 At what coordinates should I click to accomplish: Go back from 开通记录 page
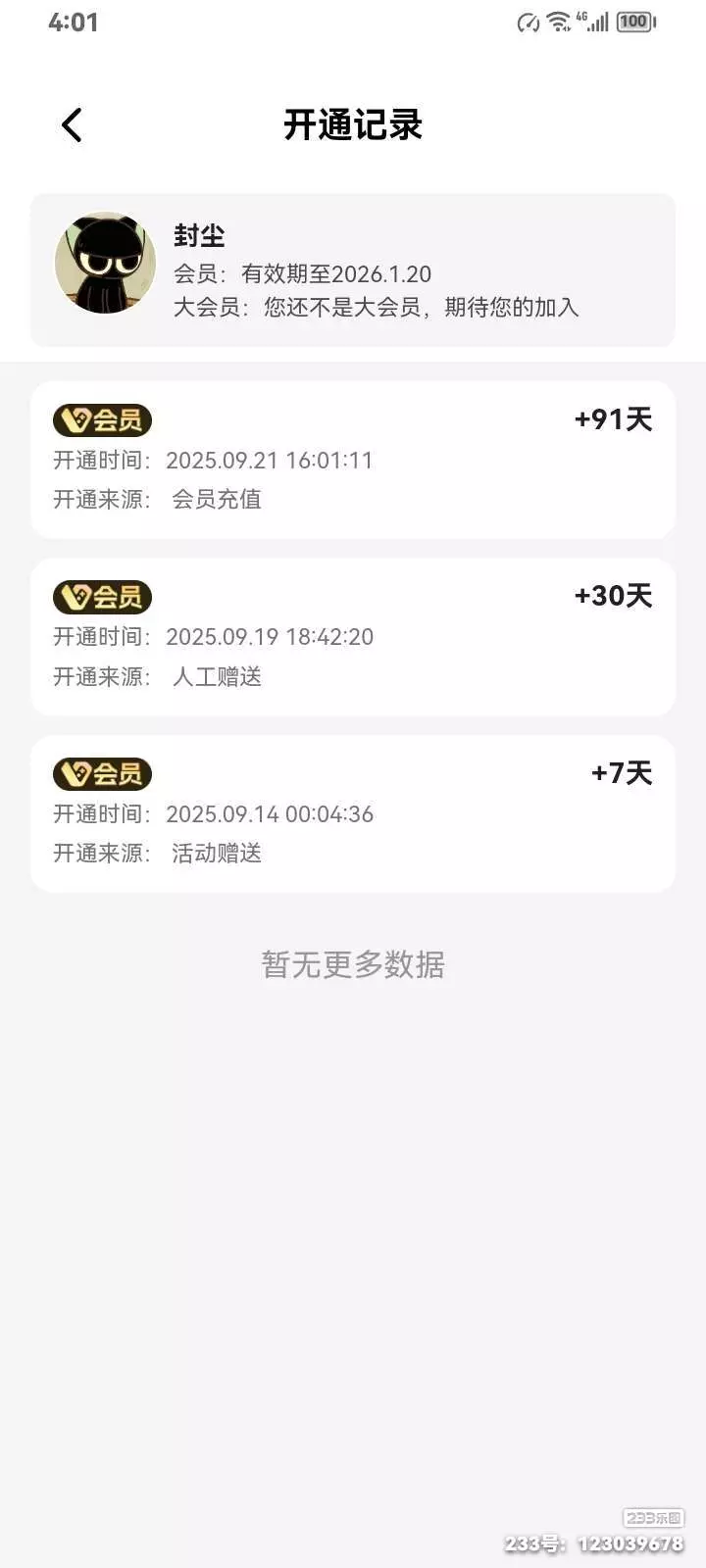[72, 125]
